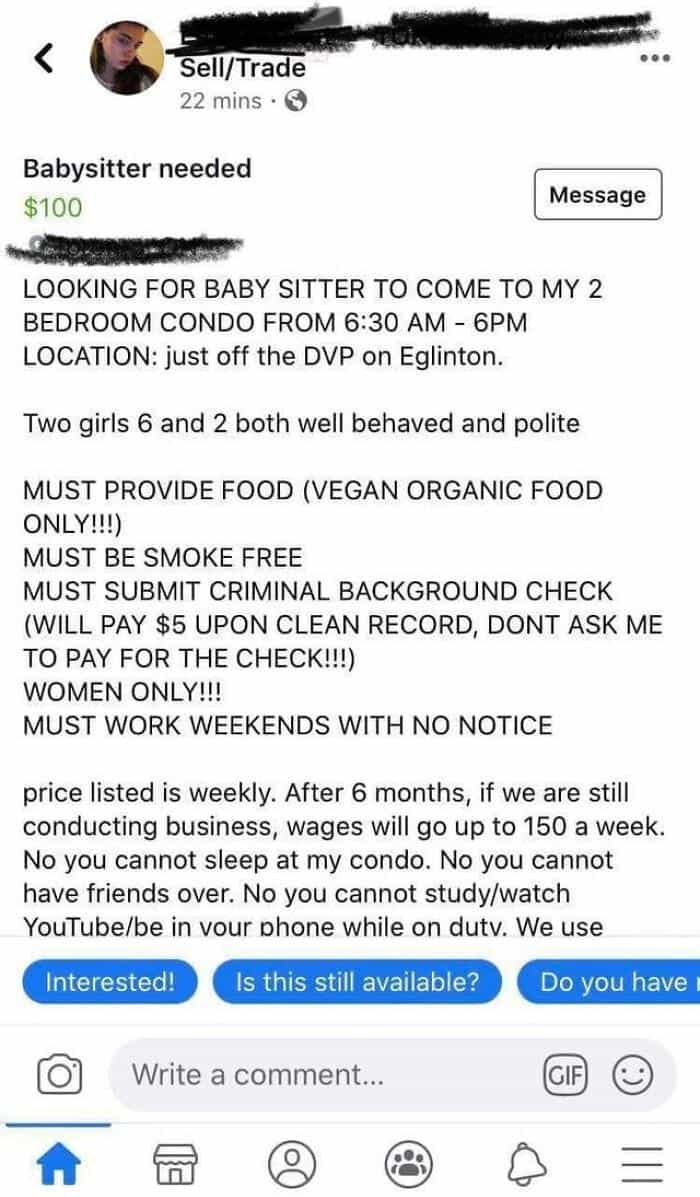Open the emoji picker
The height and width of the screenshot is (1197, 700).
(x=630, y=1076)
